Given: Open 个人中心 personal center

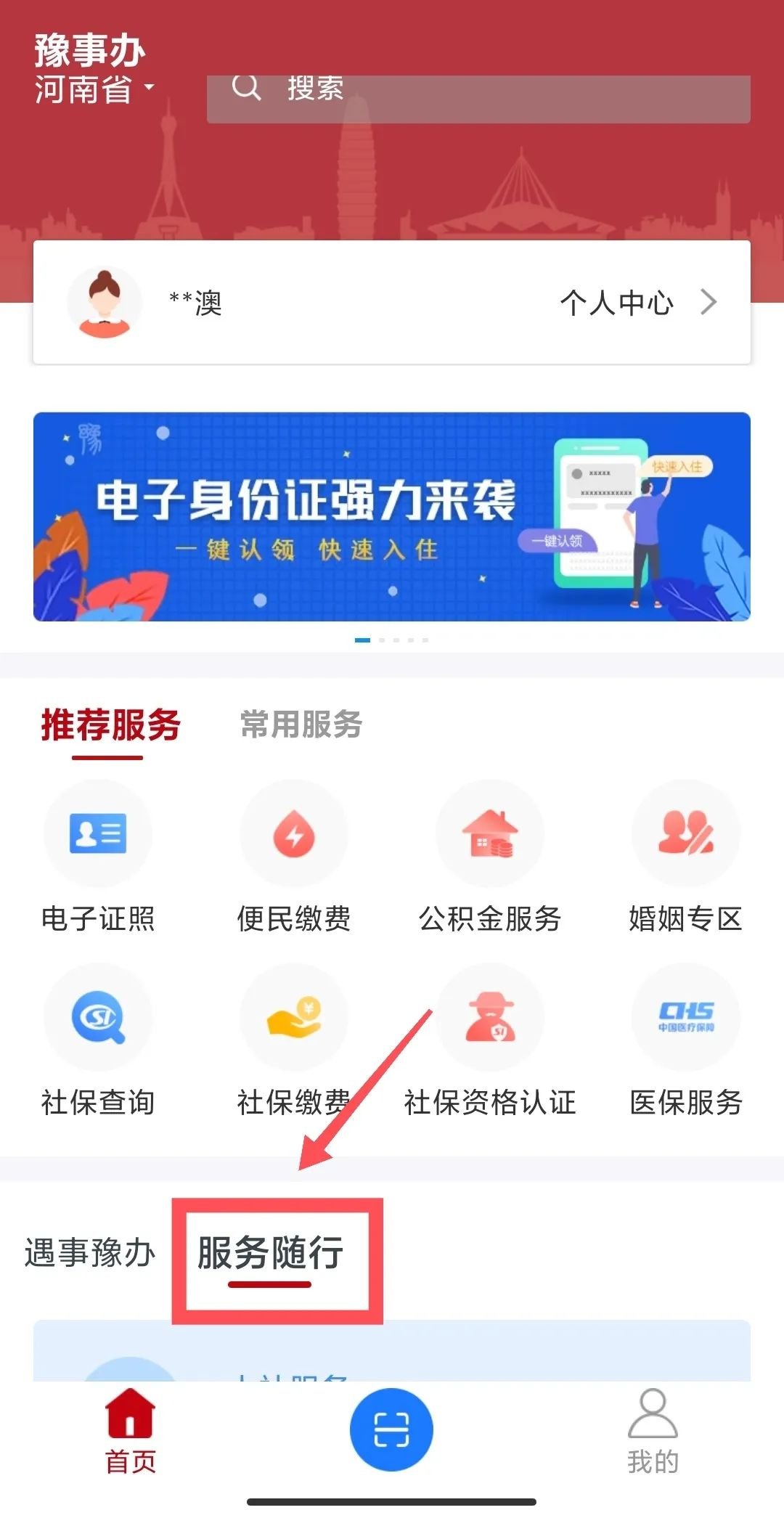Looking at the screenshot, I should (x=637, y=303).
